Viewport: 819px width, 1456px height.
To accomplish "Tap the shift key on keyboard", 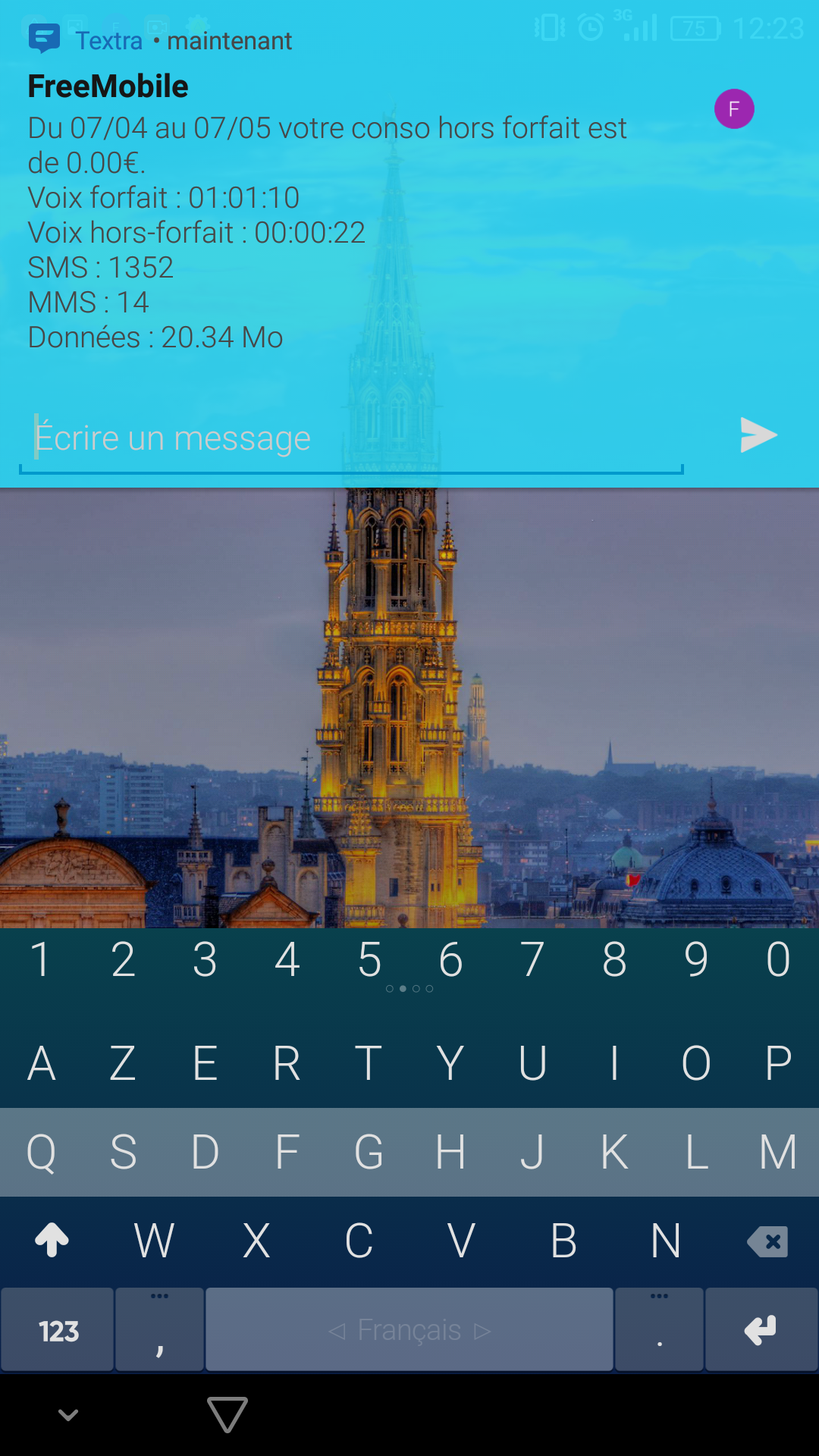I will tap(52, 1241).
